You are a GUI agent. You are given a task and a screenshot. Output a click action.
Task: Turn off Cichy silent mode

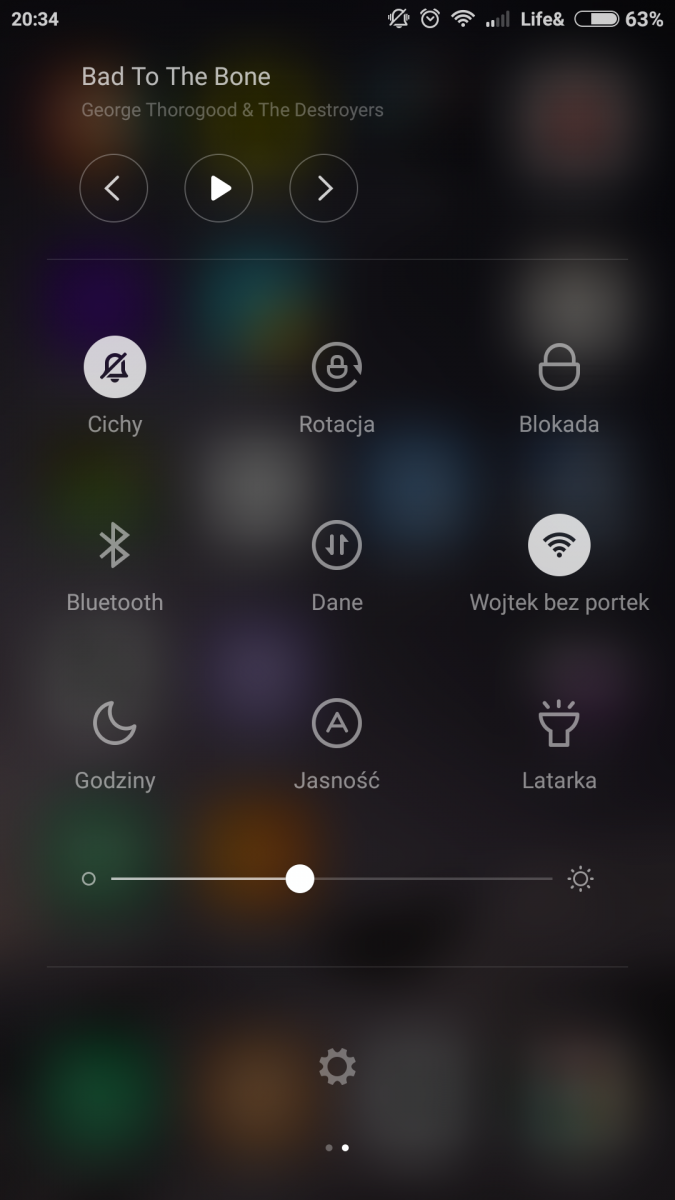[115, 367]
